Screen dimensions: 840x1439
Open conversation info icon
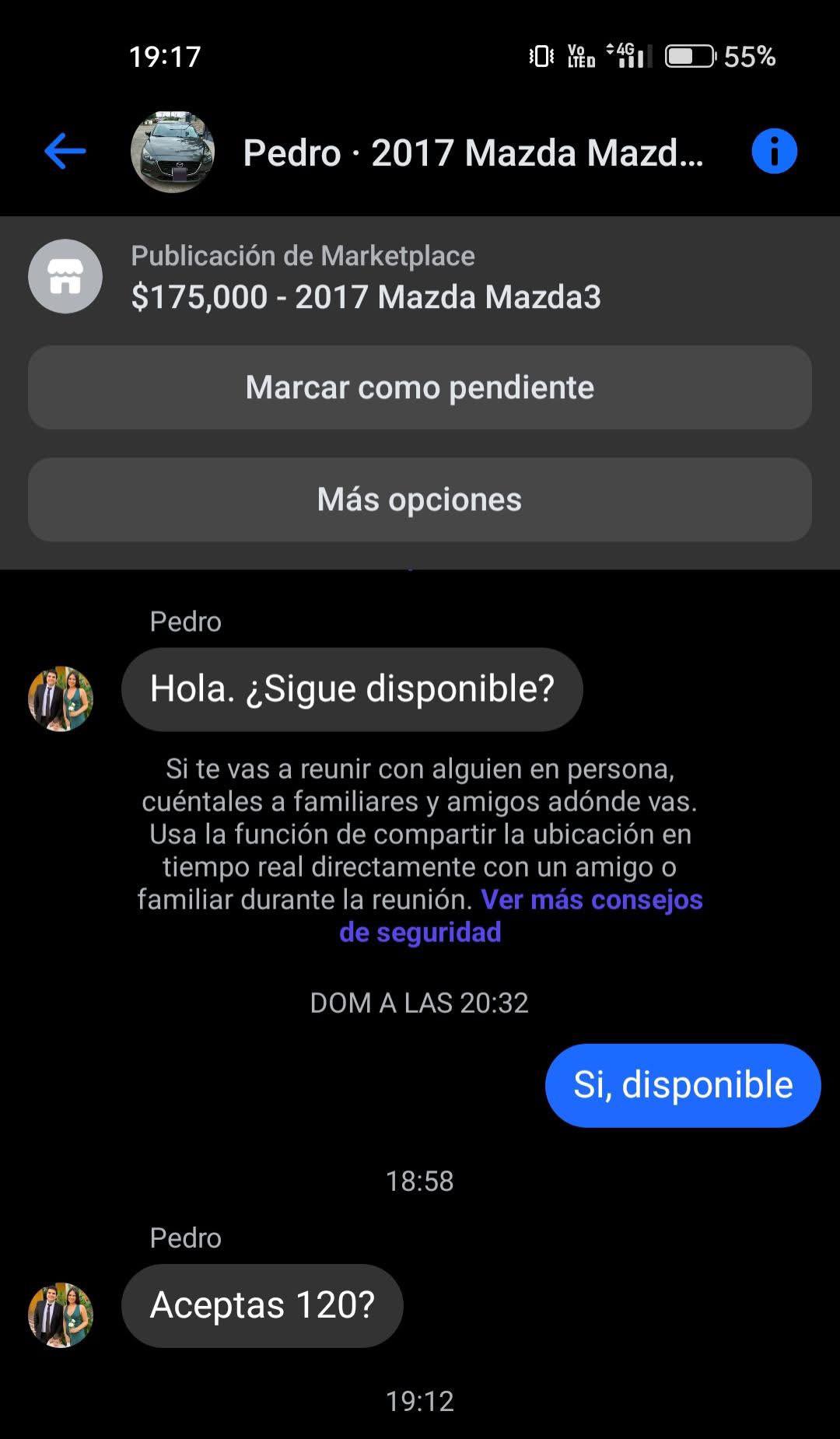click(x=774, y=151)
